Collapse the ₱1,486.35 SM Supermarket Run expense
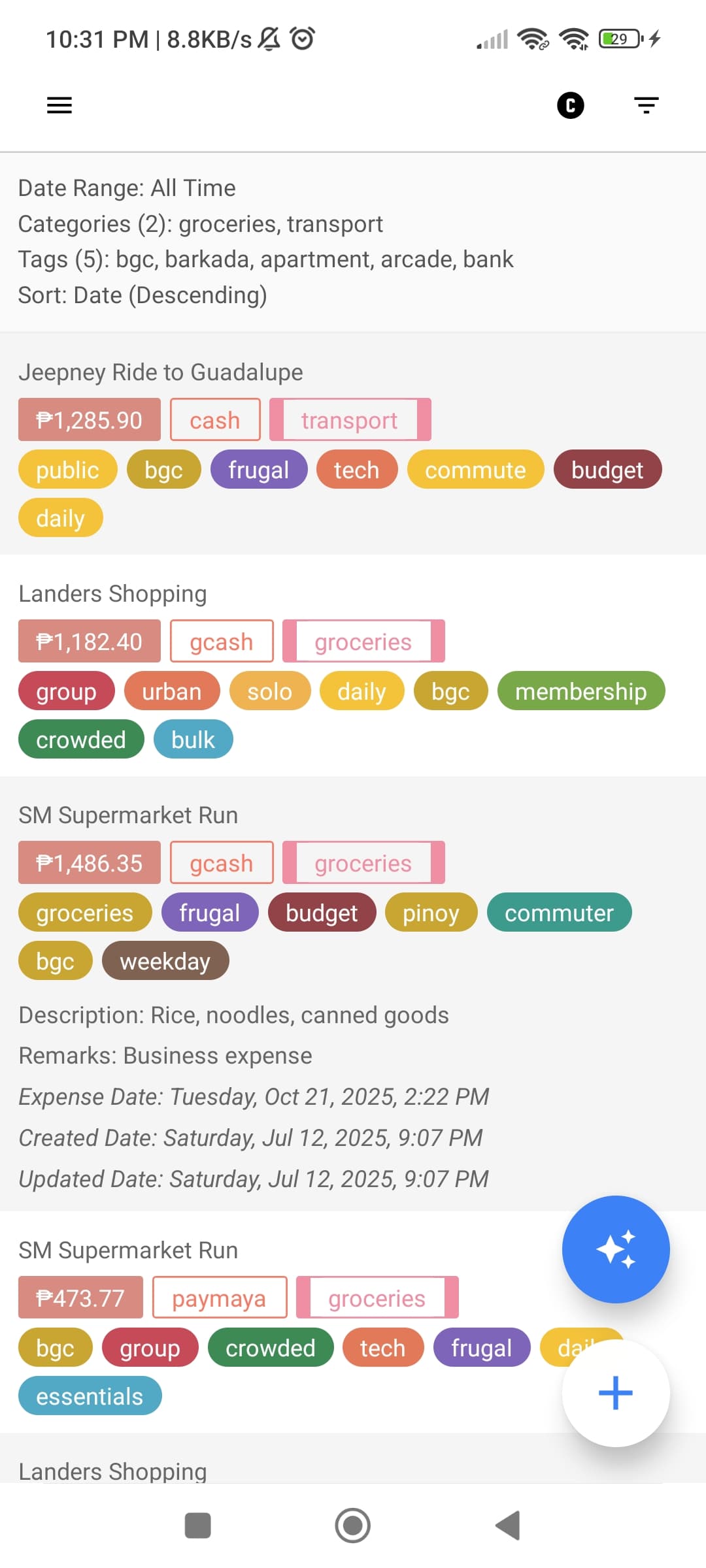The image size is (706, 1568). pos(128,815)
